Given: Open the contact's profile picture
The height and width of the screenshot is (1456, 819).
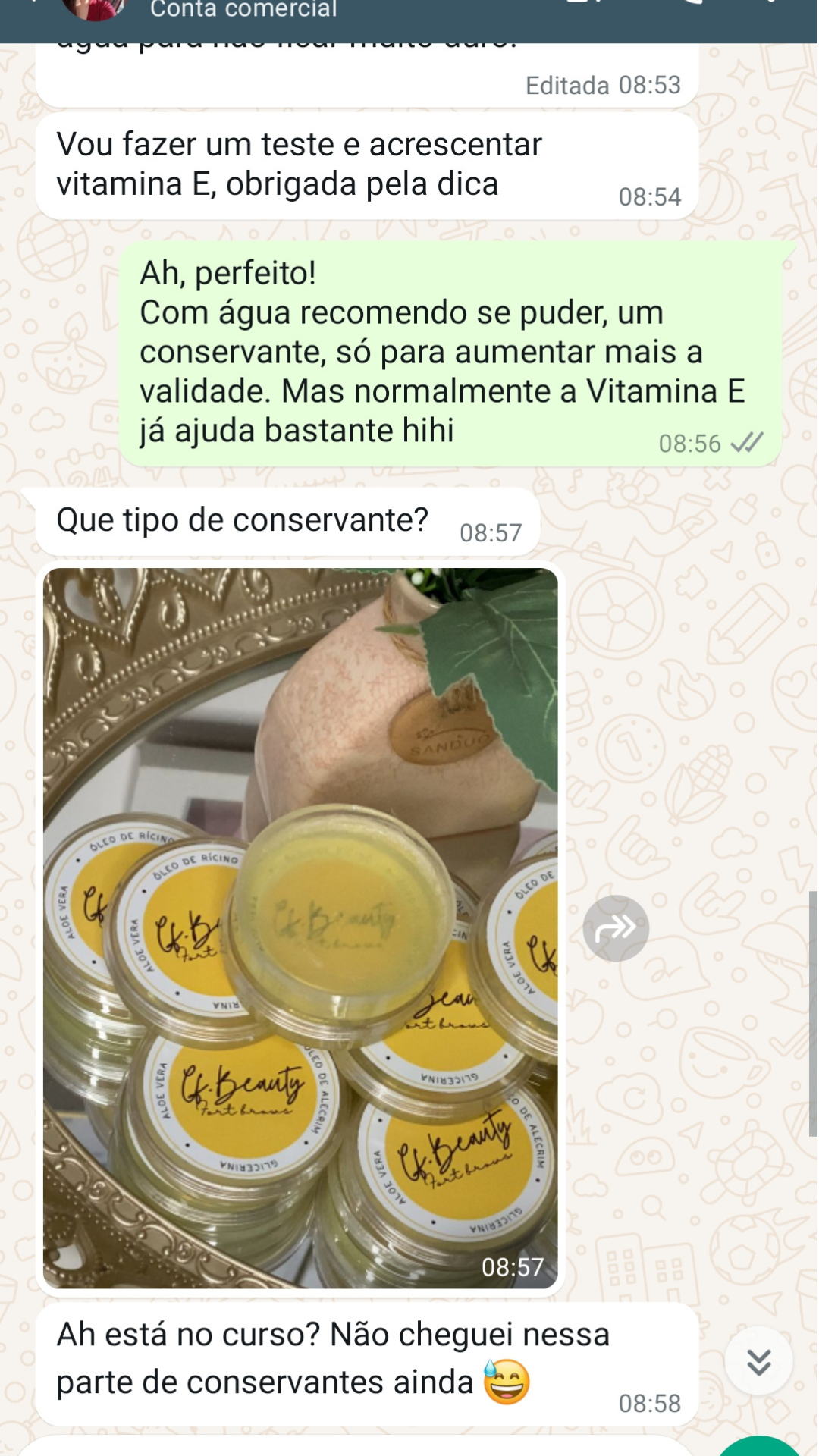Looking at the screenshot, I should point(95,9).
